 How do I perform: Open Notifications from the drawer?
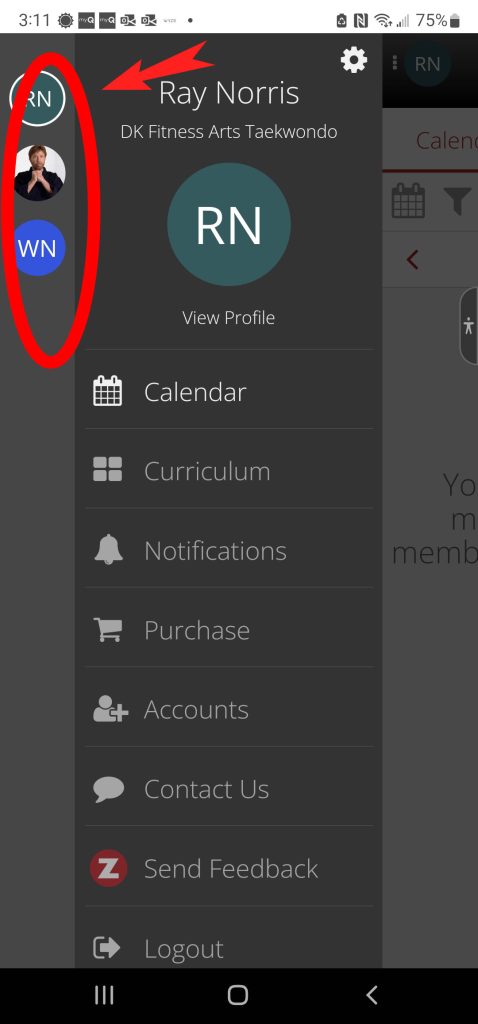click(229, 551)
